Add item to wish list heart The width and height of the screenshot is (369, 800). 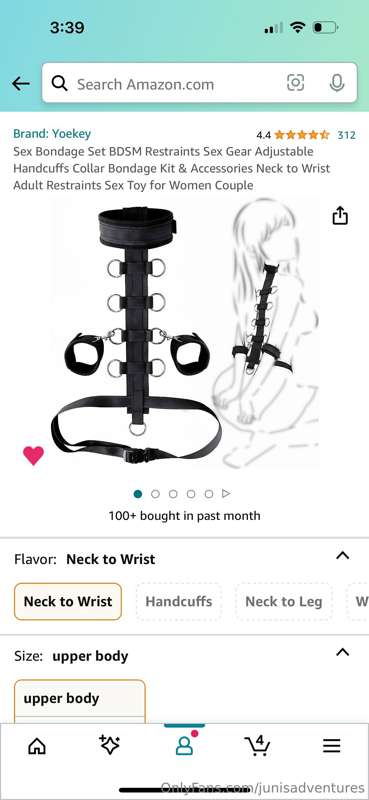pos(34,455)
